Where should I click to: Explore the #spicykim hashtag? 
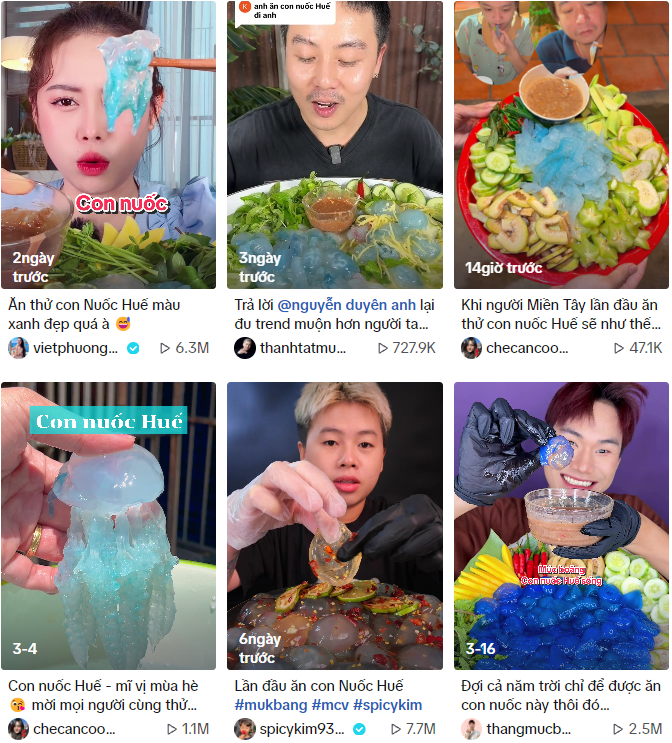point(387,705)
